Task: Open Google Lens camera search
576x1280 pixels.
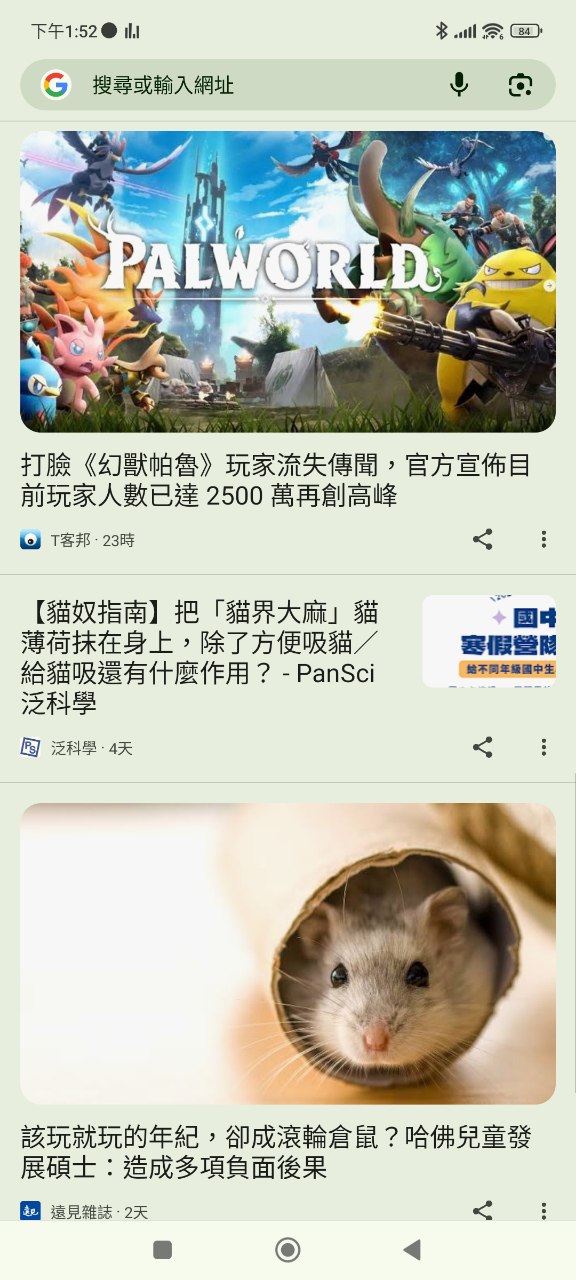Action: tap(520, 85)
